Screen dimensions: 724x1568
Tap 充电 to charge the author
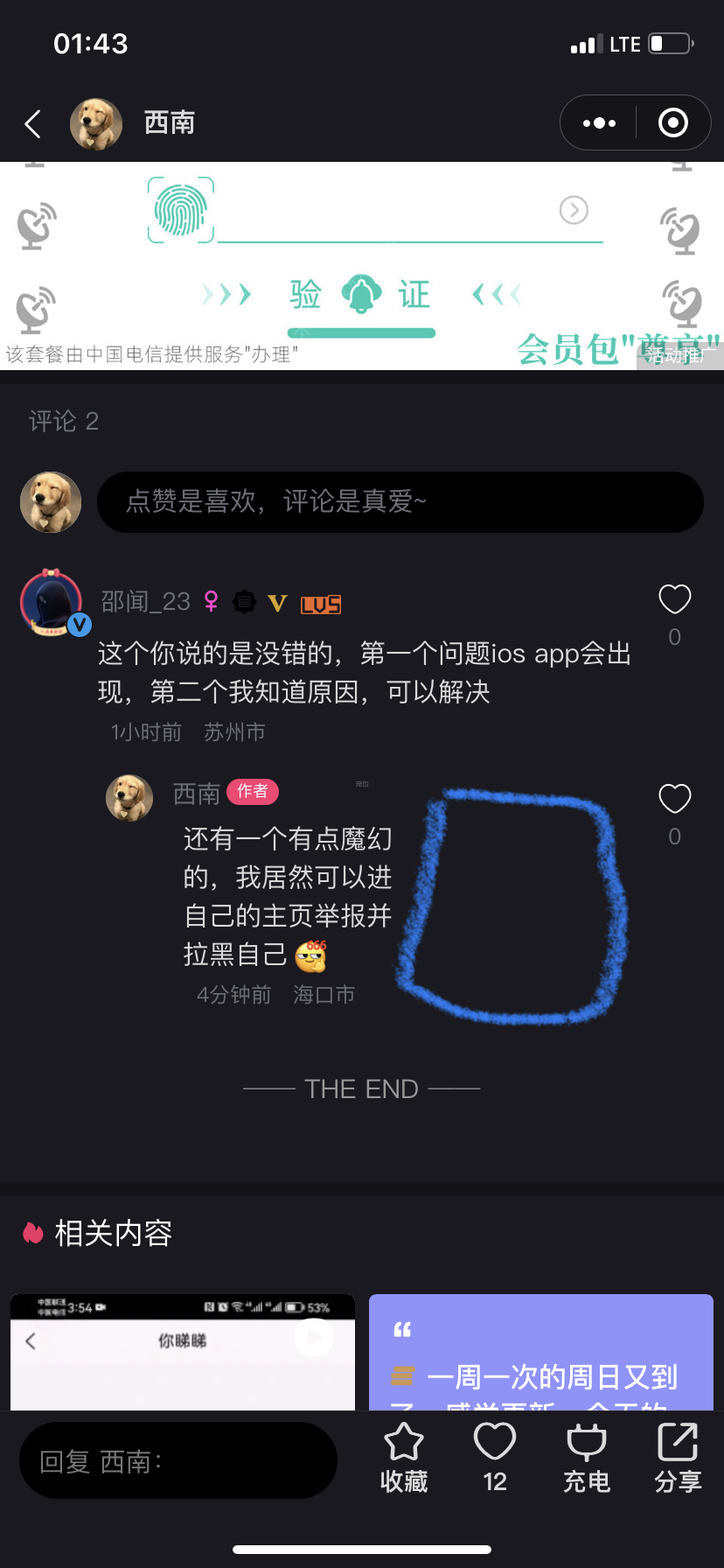coord(587,1458)
